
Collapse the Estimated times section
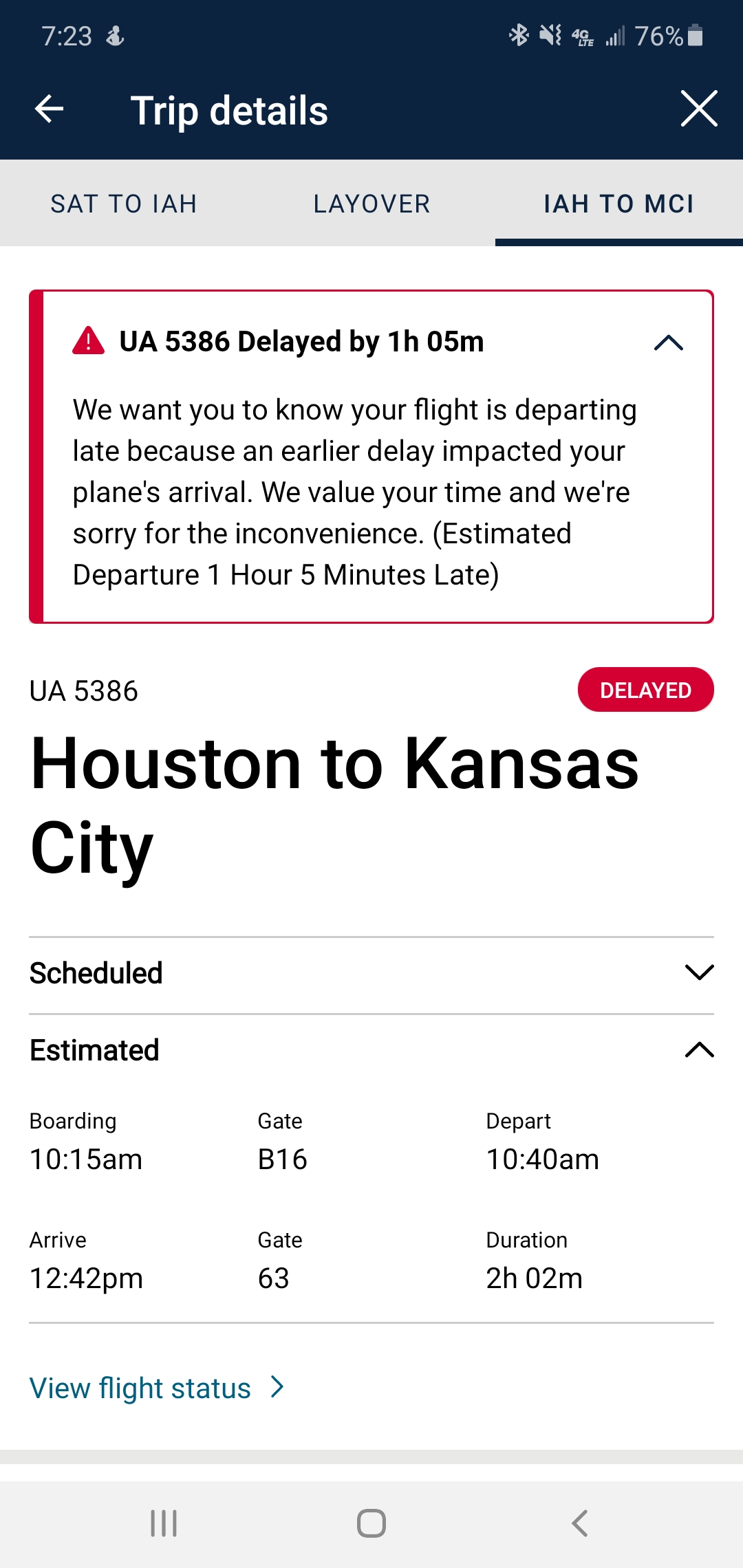tap(699, 1050)
